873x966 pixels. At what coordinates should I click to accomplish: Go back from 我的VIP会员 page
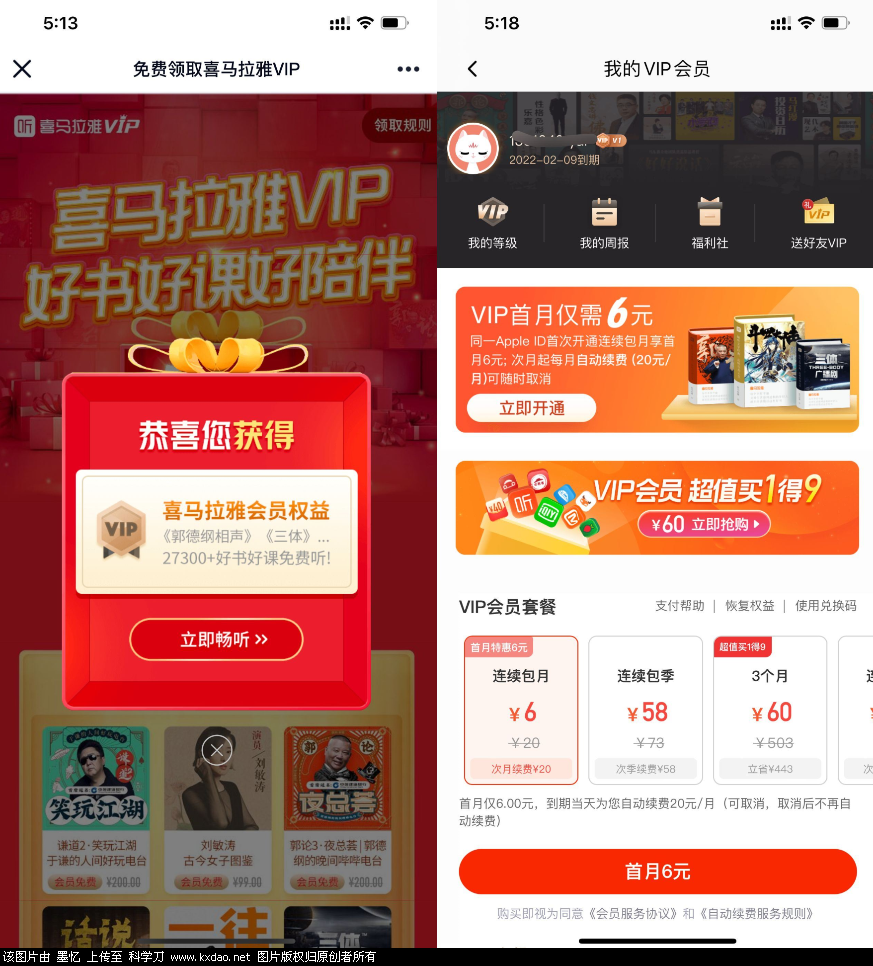coord(472,69)
